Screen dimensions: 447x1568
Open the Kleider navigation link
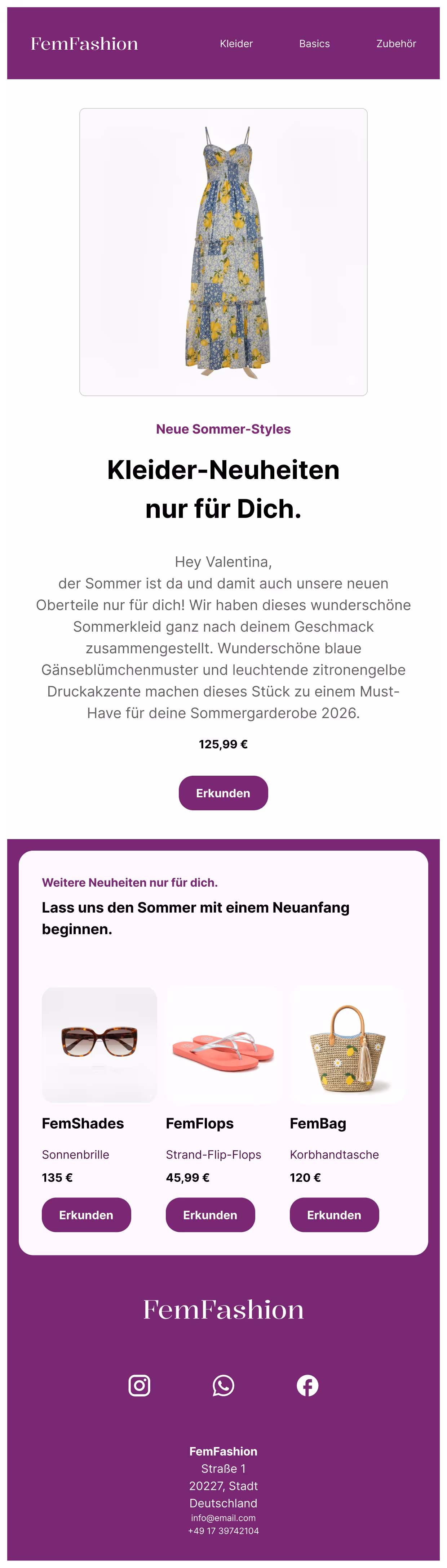(x=236, y=44)
